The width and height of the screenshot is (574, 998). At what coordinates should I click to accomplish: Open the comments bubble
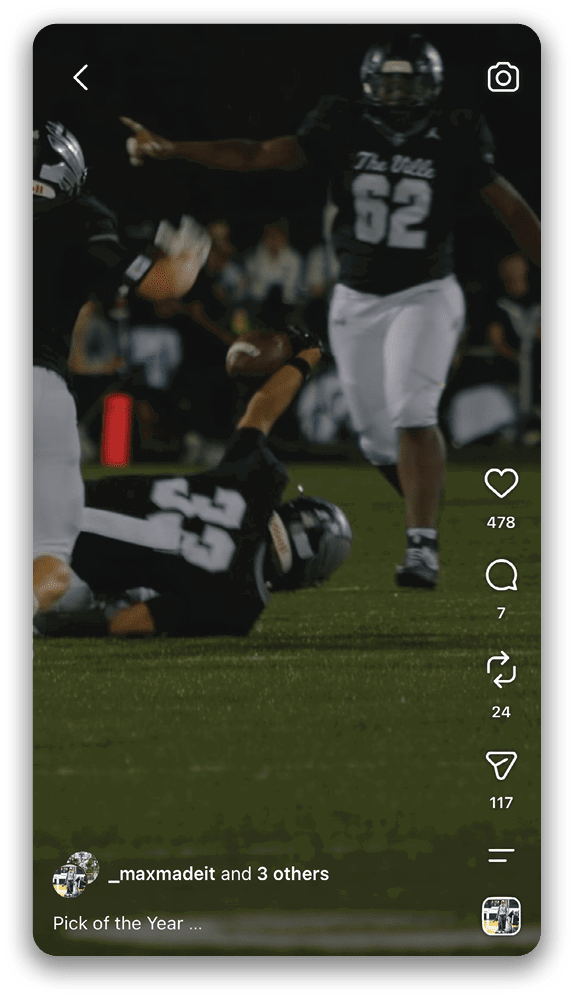(x=501, y=575)
